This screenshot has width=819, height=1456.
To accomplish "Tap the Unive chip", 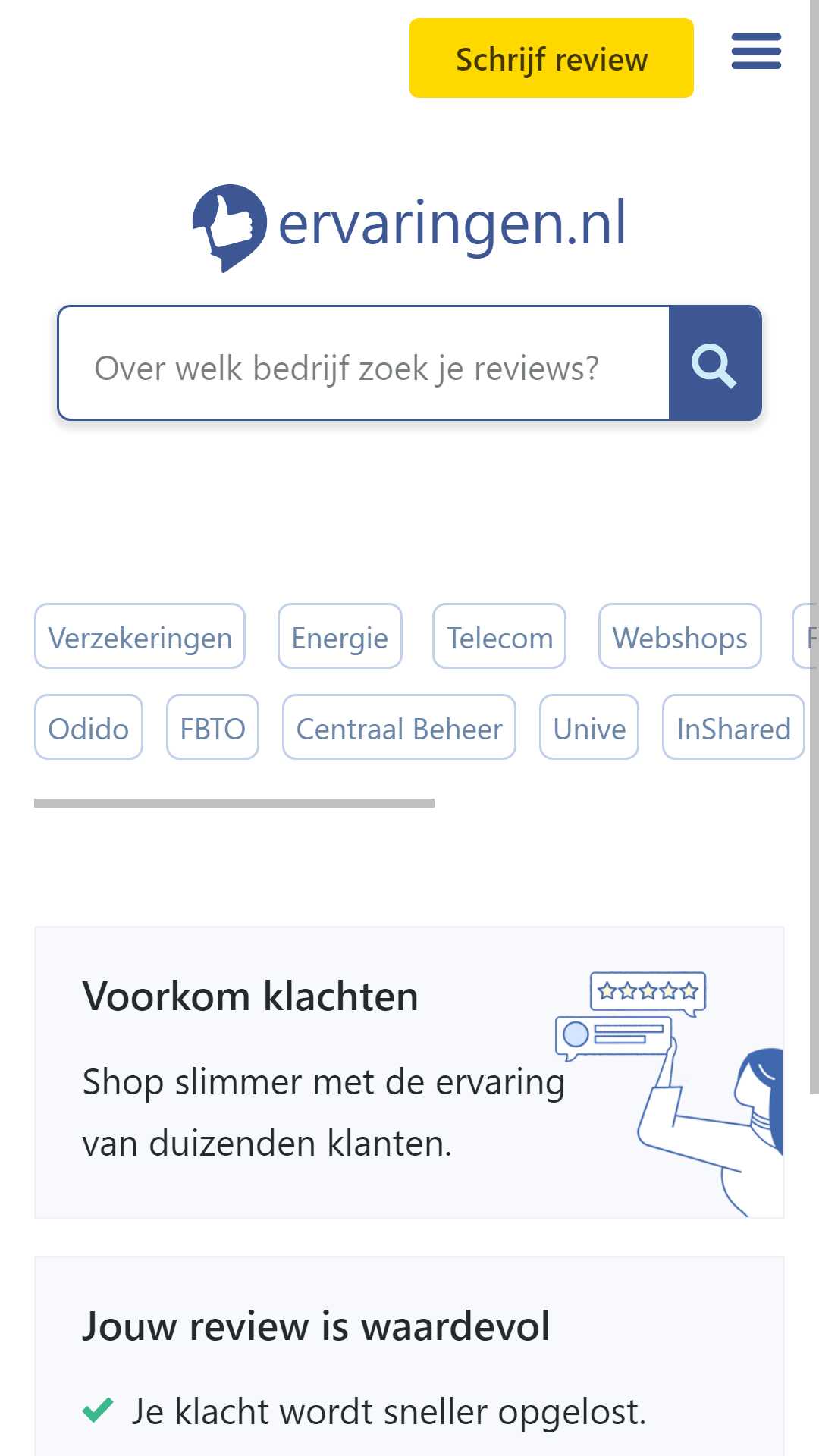I will pyautogui.click(x=589, y=727).
